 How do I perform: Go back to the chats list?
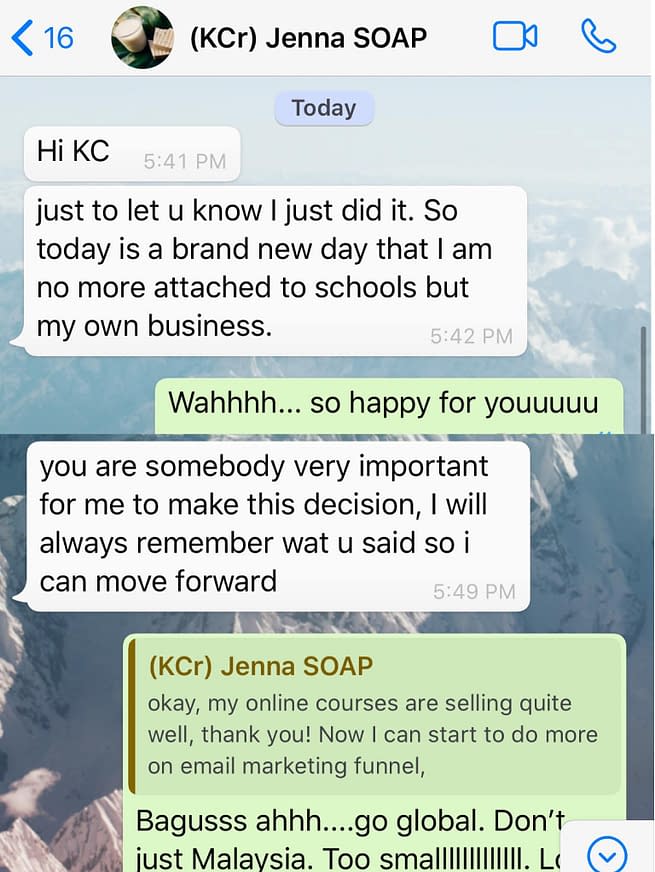coord(42,38)
